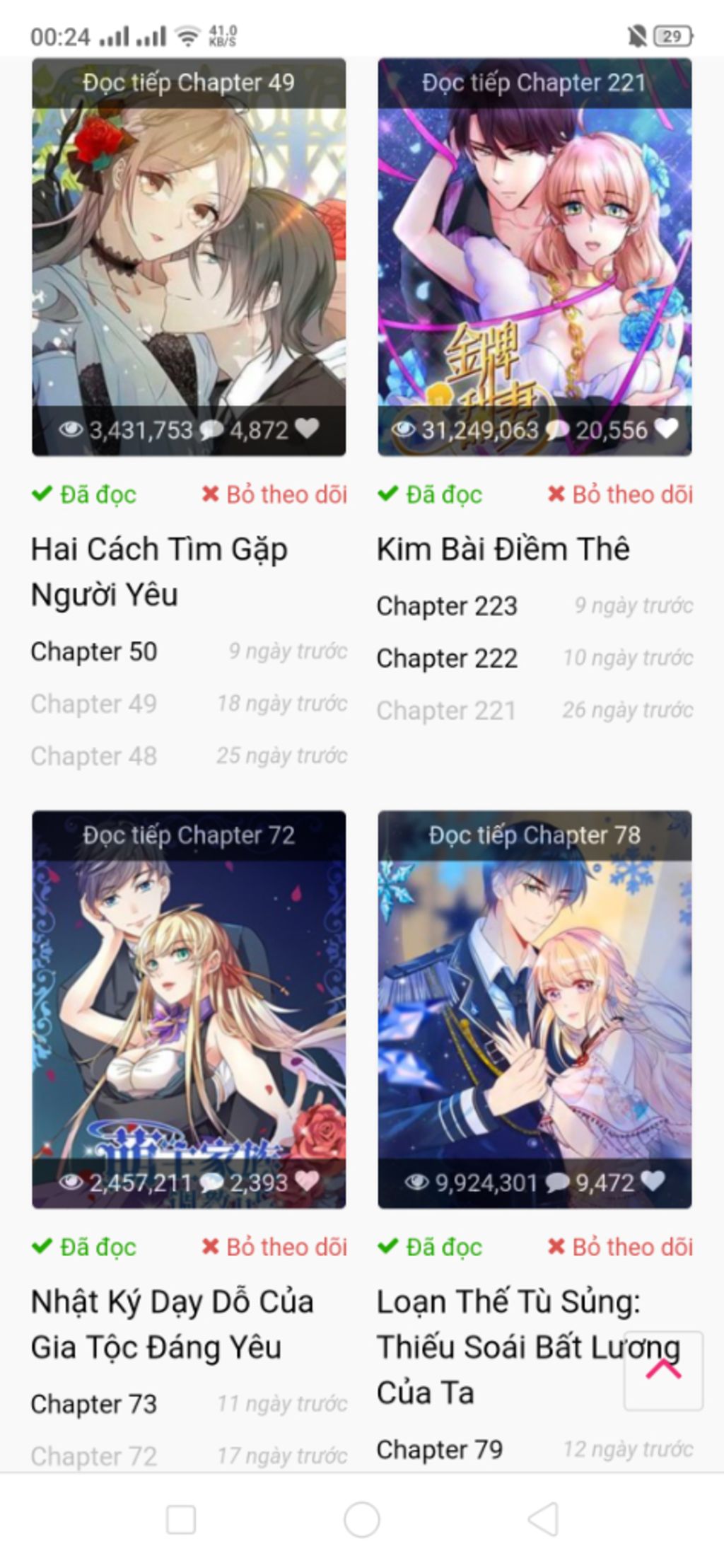
Task: Go back with the system back button
Action: tap(543, 1519)
